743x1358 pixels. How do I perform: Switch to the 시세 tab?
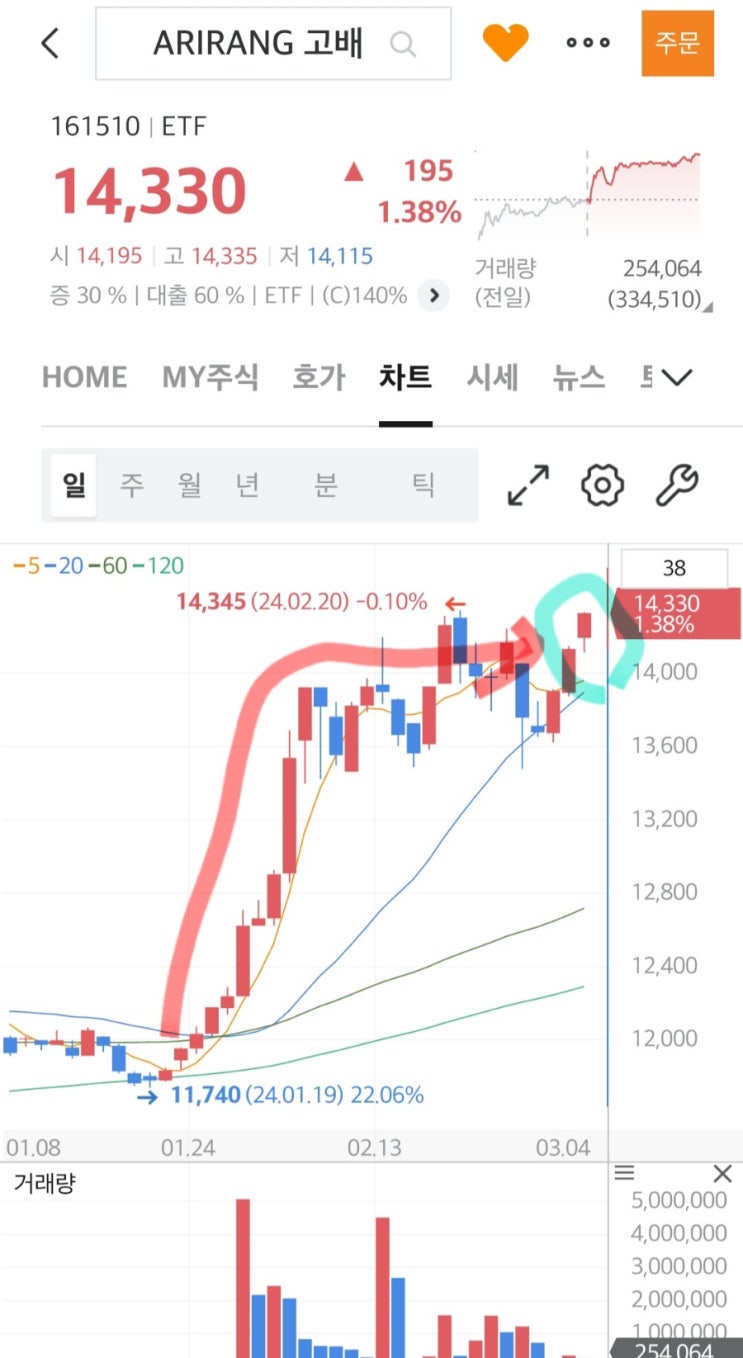(x=492, y=377)
